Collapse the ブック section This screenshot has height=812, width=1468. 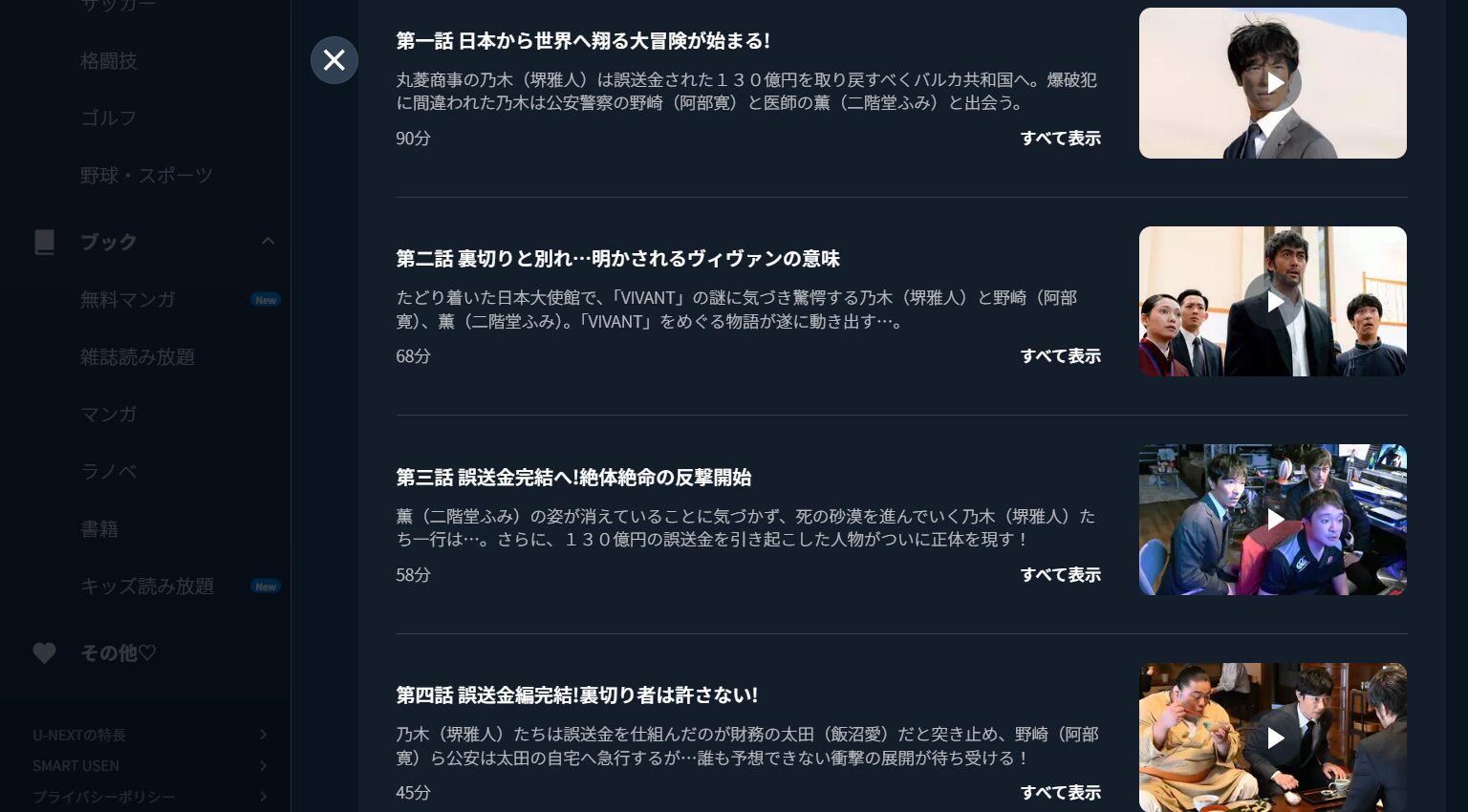(268, 242)
